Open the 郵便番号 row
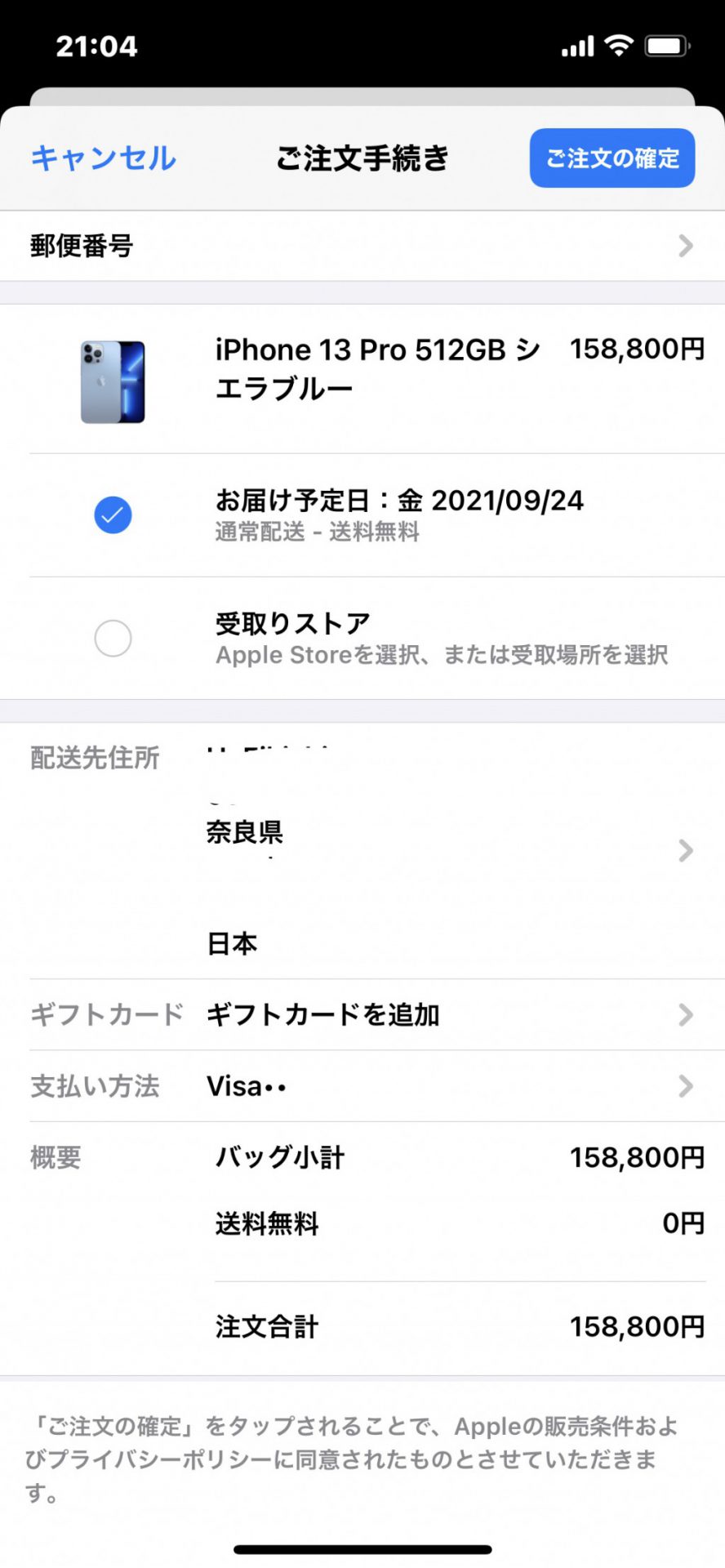Viewport: 725px width, 1568px height. (362, 246)
